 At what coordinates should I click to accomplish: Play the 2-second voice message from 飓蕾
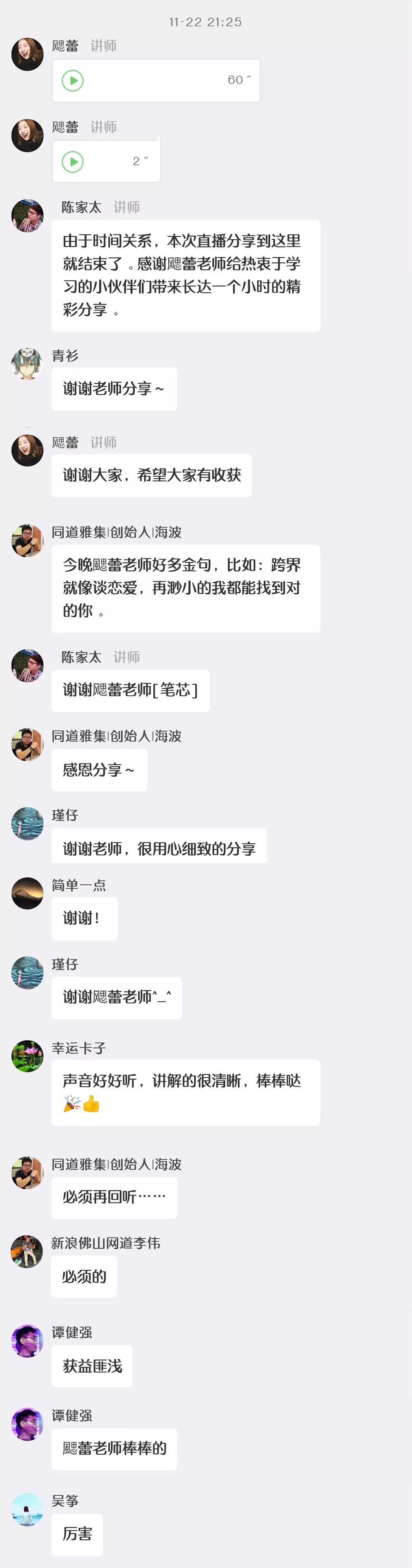point(73,161)
